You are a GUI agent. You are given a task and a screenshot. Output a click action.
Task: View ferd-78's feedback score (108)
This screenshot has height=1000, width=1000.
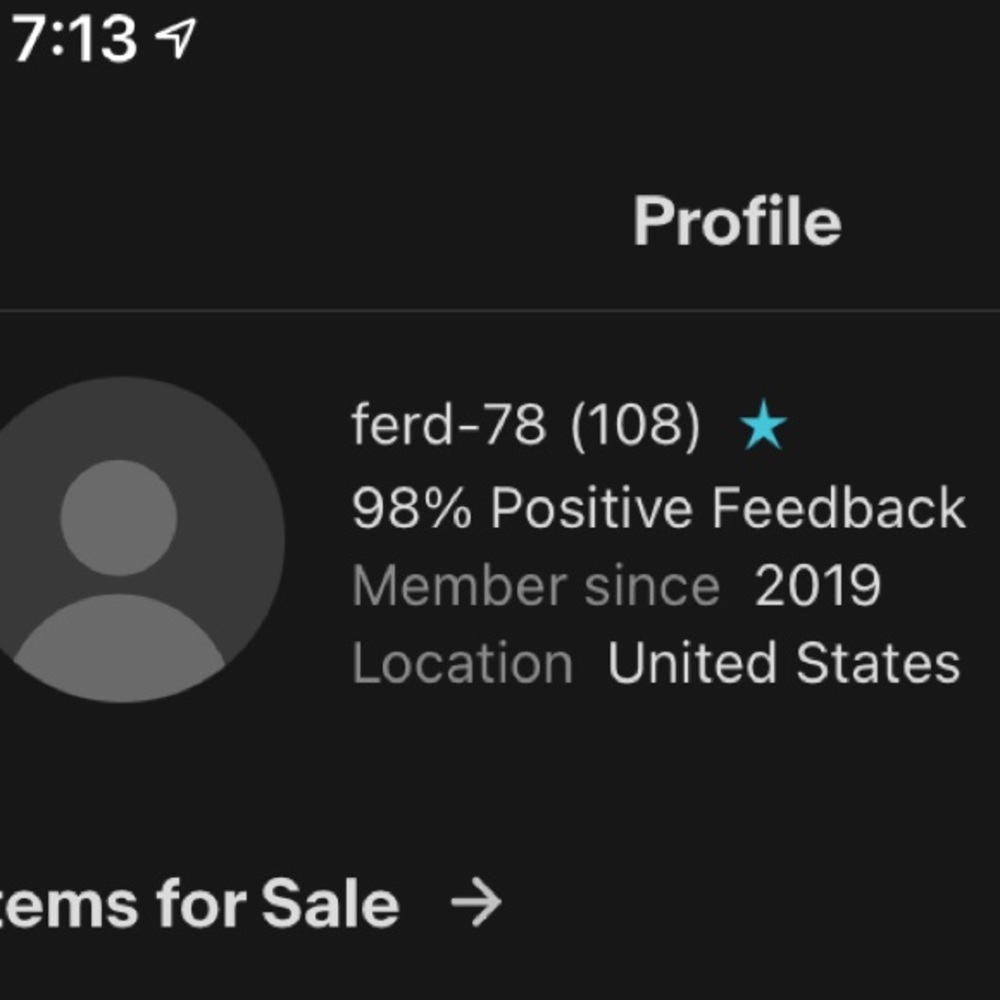[635, 426]
